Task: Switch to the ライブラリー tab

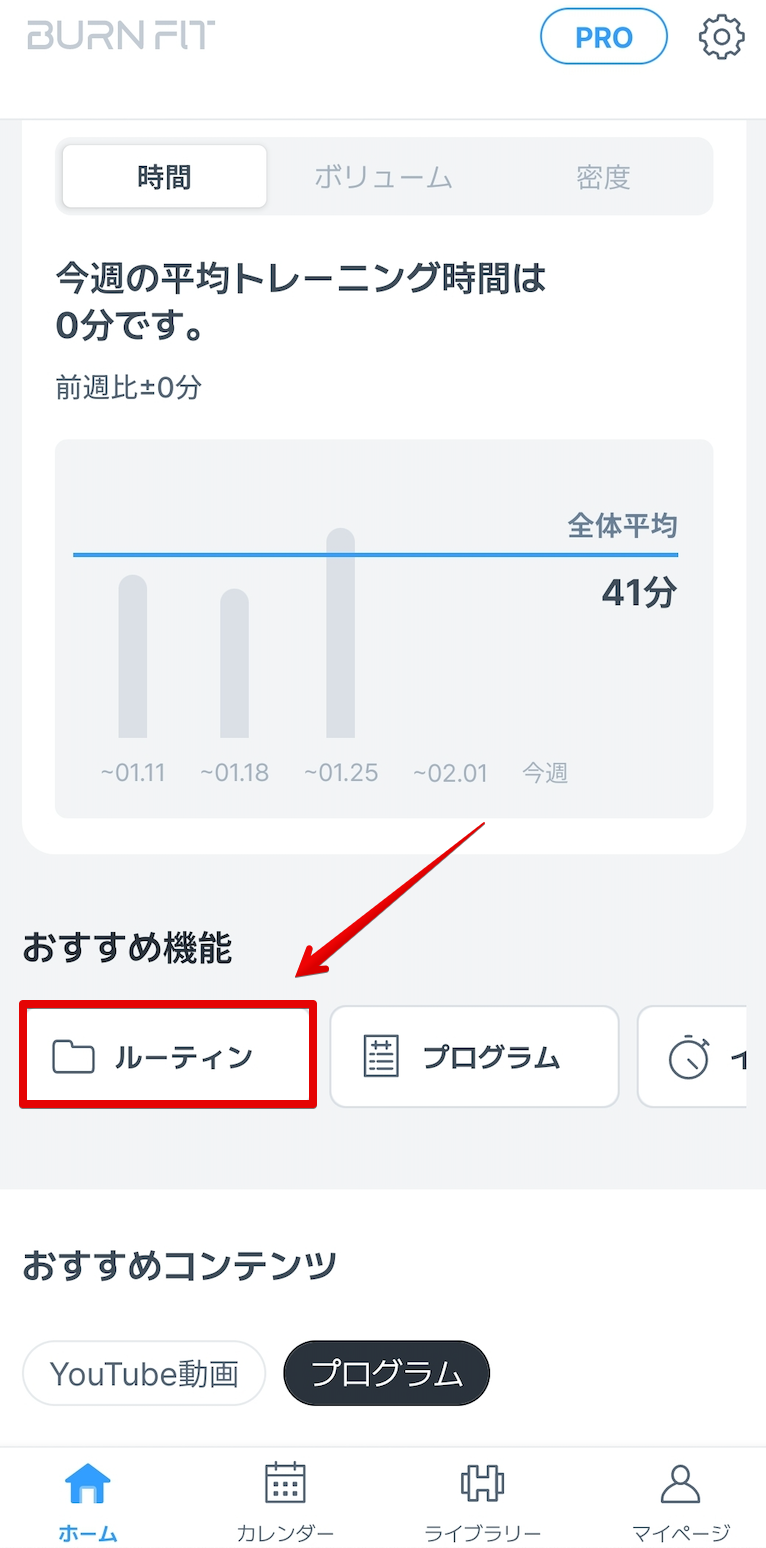Action: (x=482, y=1501)
